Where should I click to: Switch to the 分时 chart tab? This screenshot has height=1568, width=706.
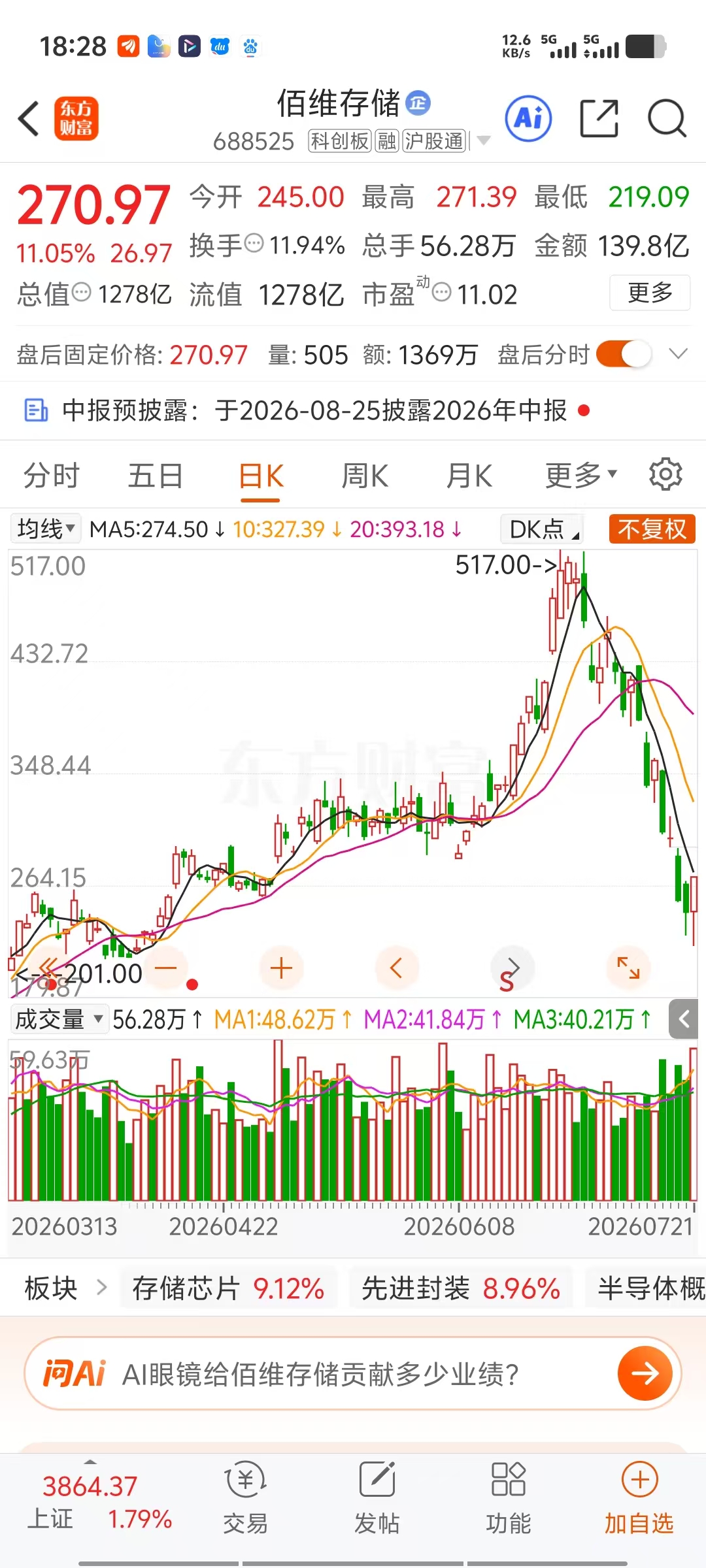click(x=51, y=475)
